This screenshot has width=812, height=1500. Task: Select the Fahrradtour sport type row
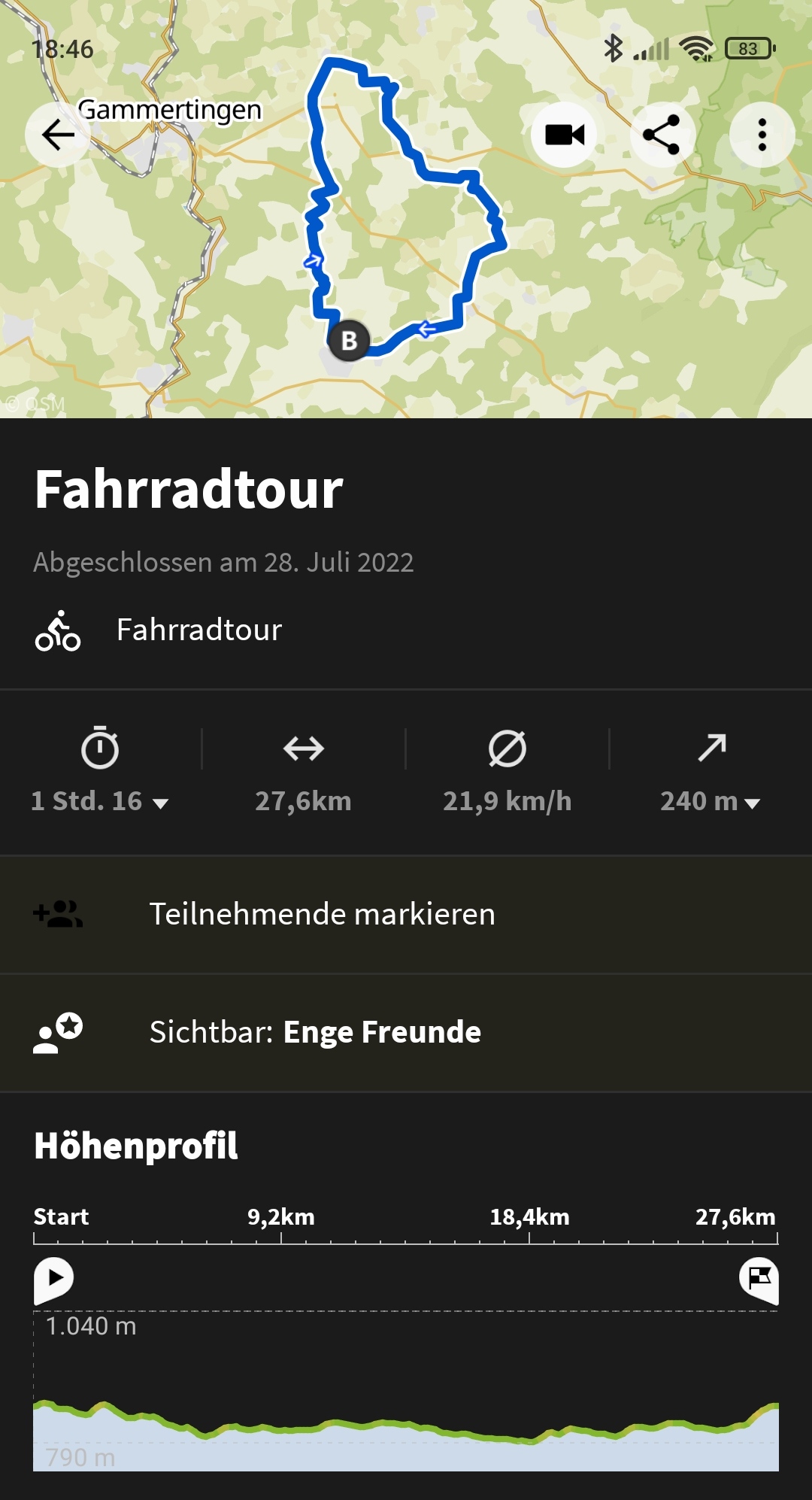pos(198,630)
